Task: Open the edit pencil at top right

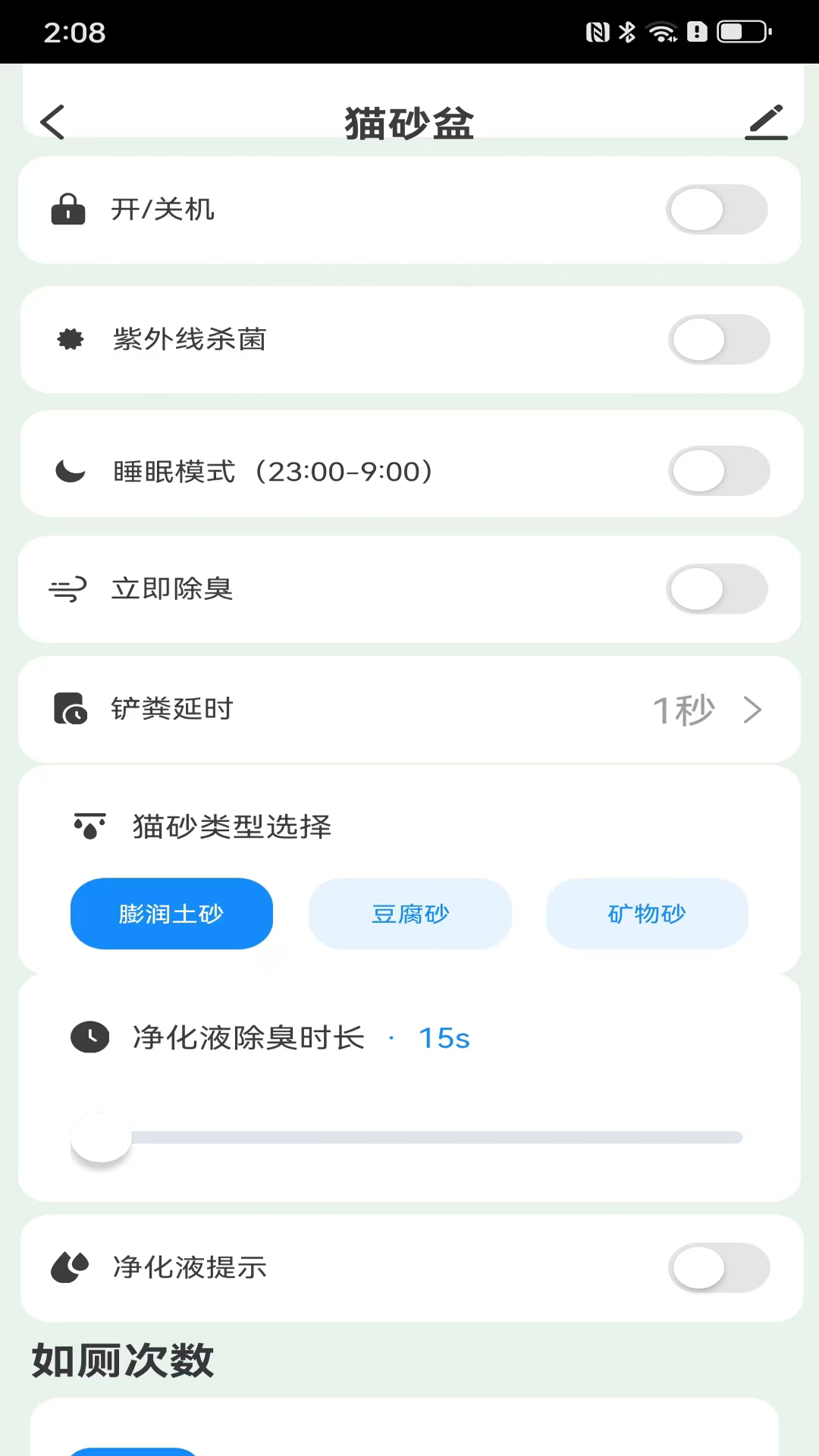Action: point(766,121)
